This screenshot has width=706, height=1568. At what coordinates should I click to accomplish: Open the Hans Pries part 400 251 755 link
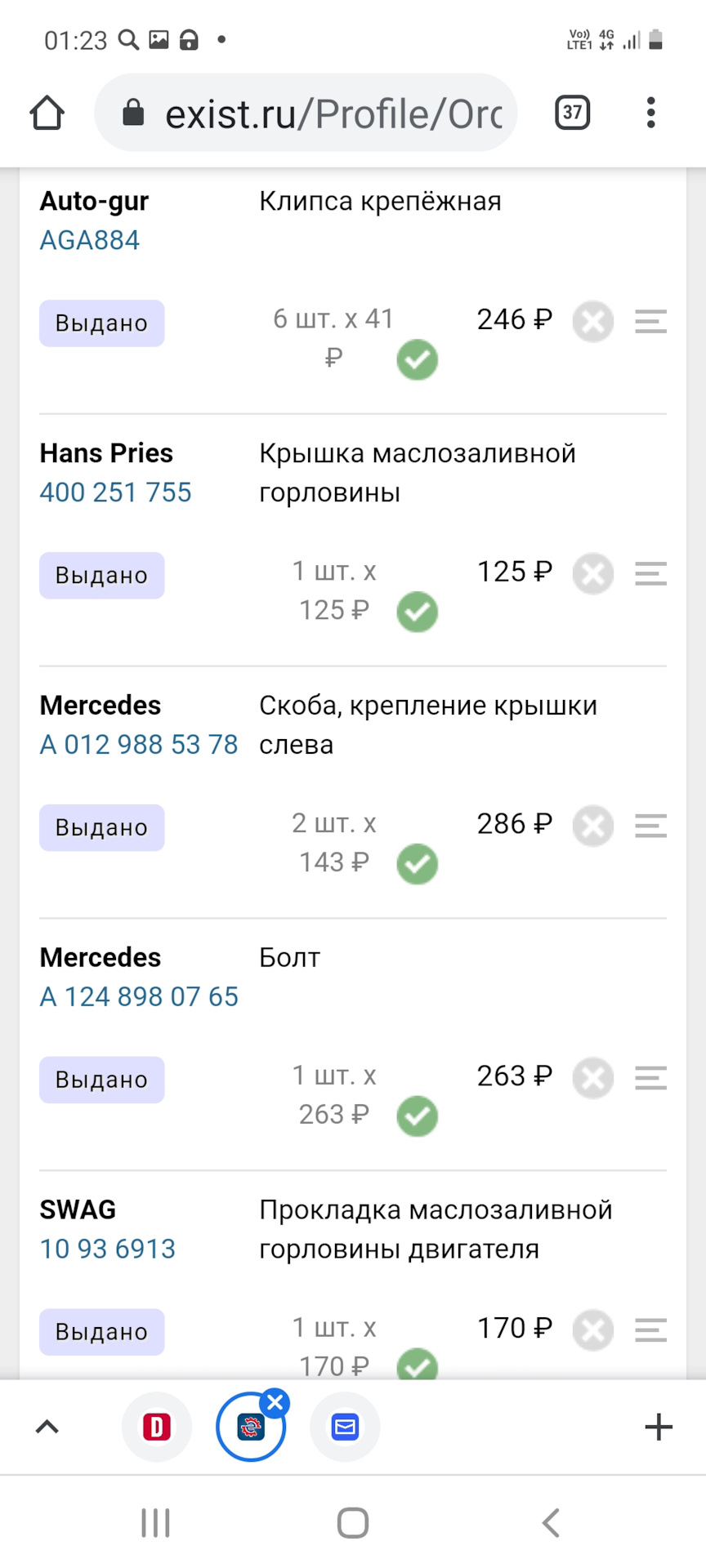click(x=115, y=492)
